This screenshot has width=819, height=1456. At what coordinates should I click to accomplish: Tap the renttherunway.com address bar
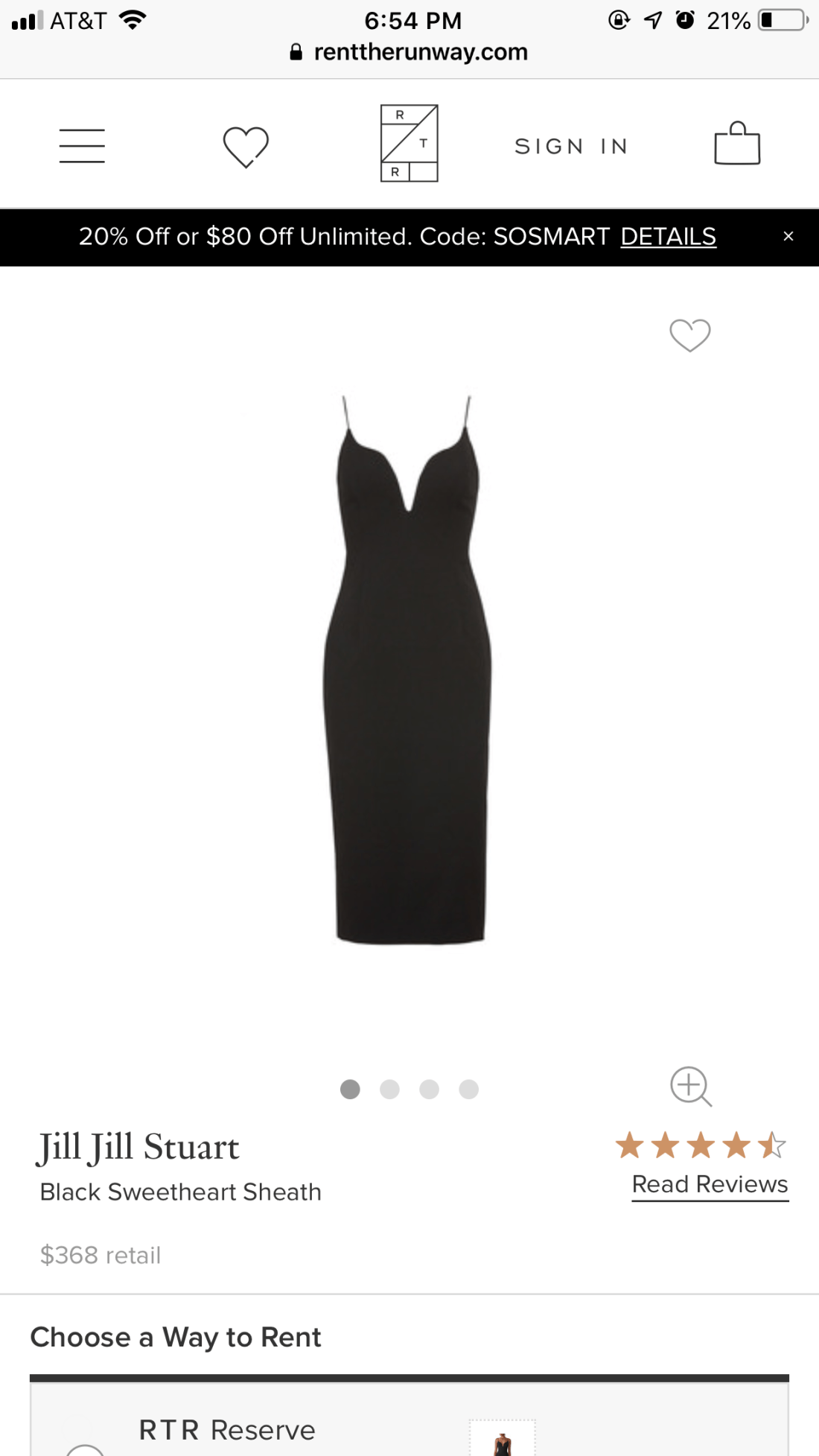coord(409,52)
